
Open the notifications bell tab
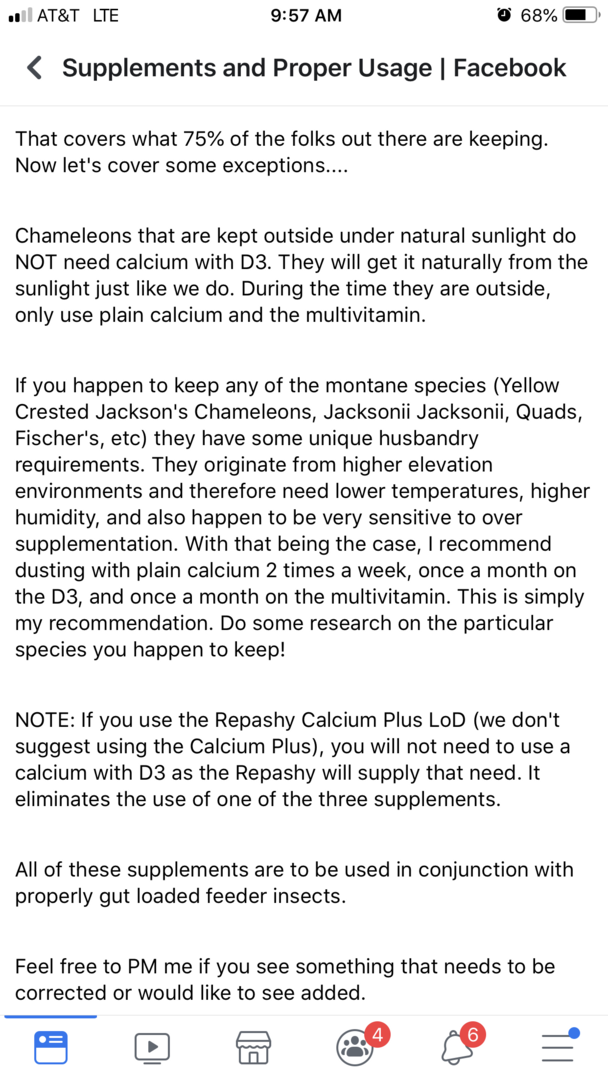pyautogui.click(x=457, y=1047)
